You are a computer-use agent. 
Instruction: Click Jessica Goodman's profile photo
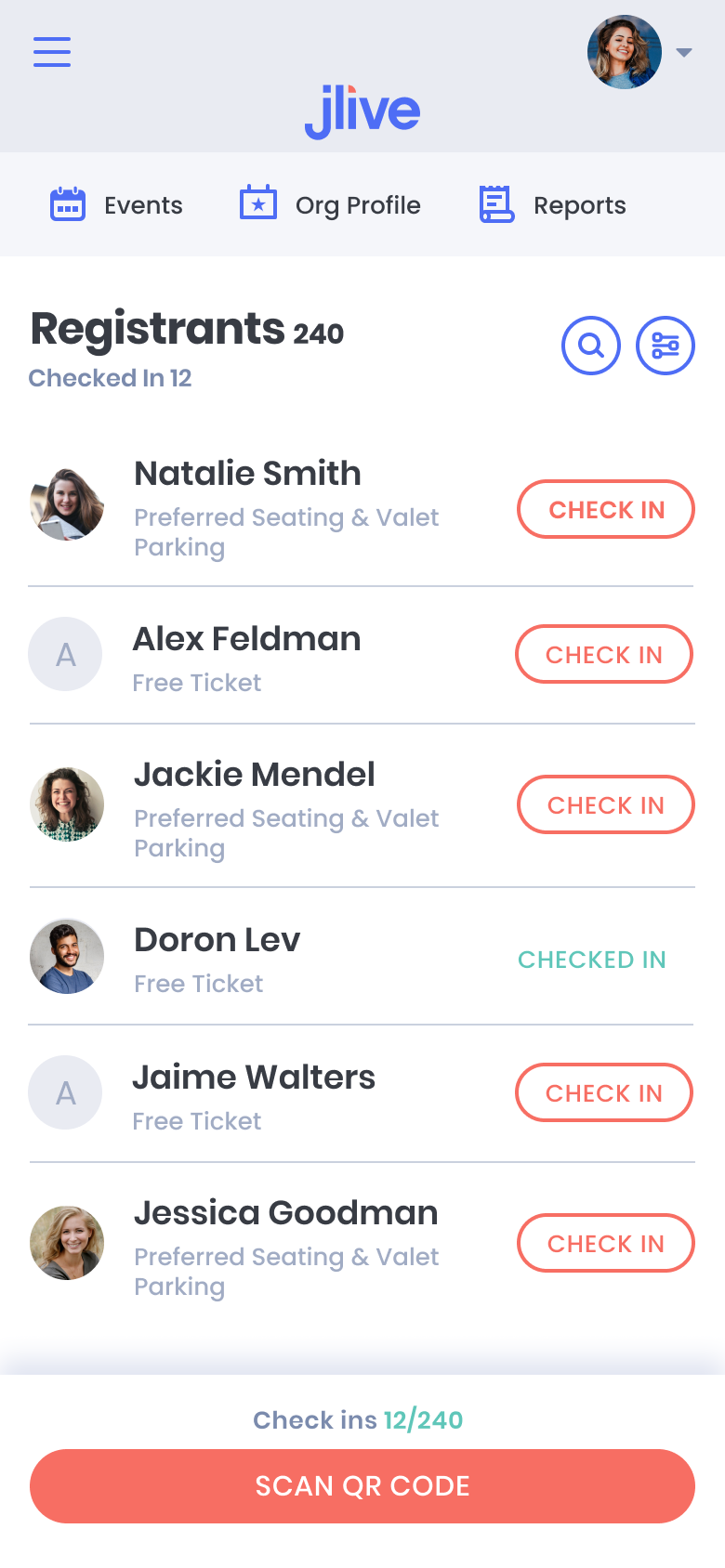tap(66, 1242)
